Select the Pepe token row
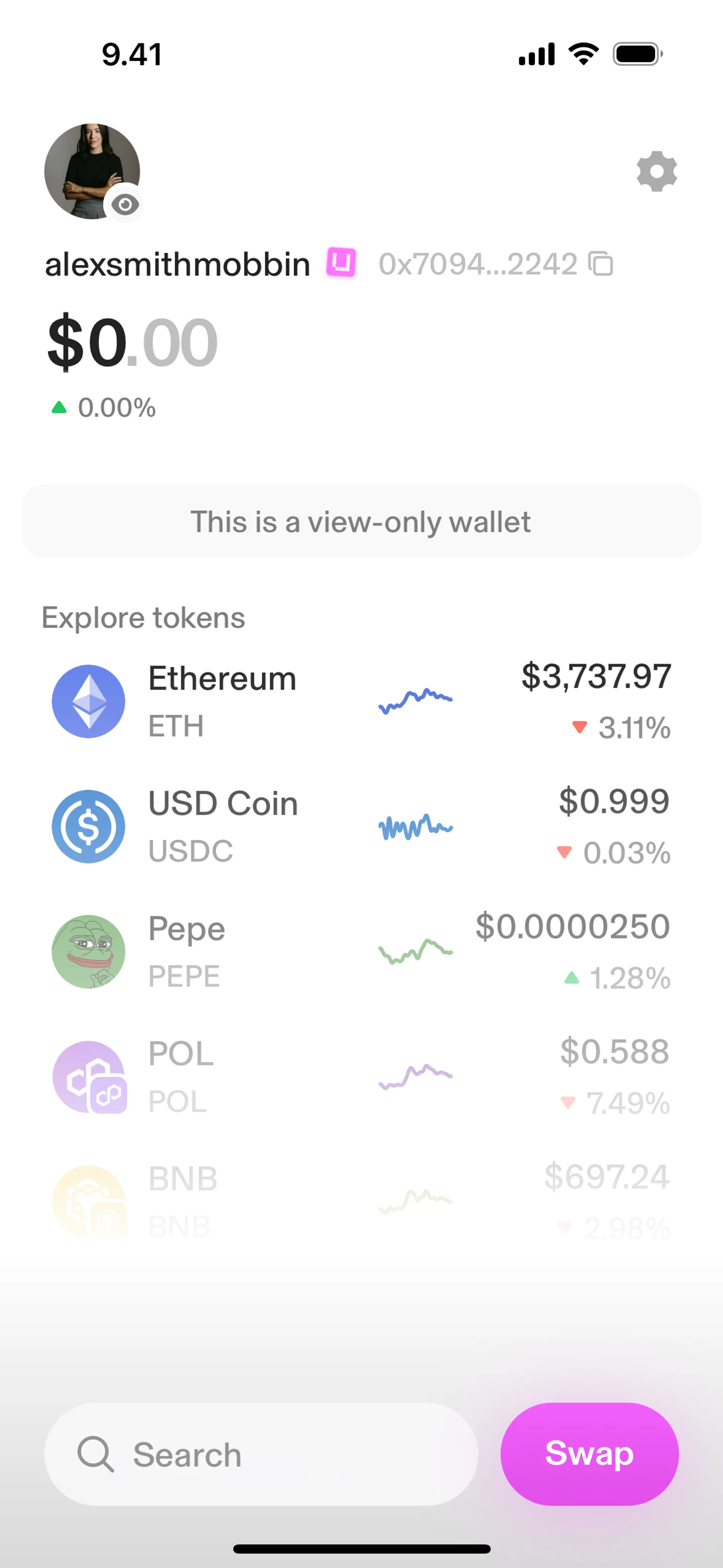This screenshot has width=723, height=1568. tap(361, 951)
